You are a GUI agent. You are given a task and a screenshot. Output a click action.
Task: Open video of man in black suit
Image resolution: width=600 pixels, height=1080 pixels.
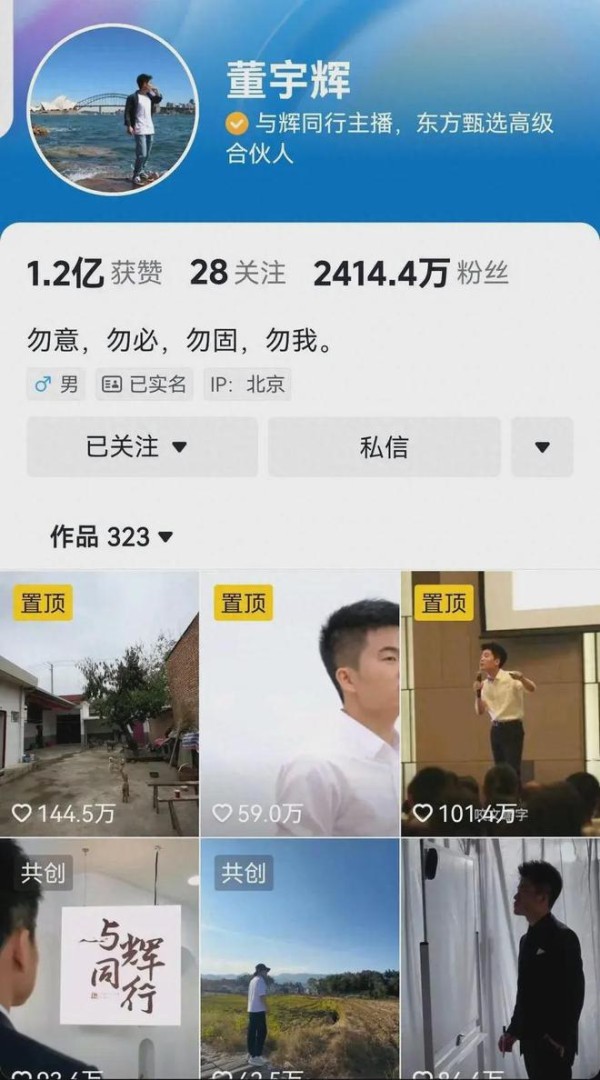point(501,959)
